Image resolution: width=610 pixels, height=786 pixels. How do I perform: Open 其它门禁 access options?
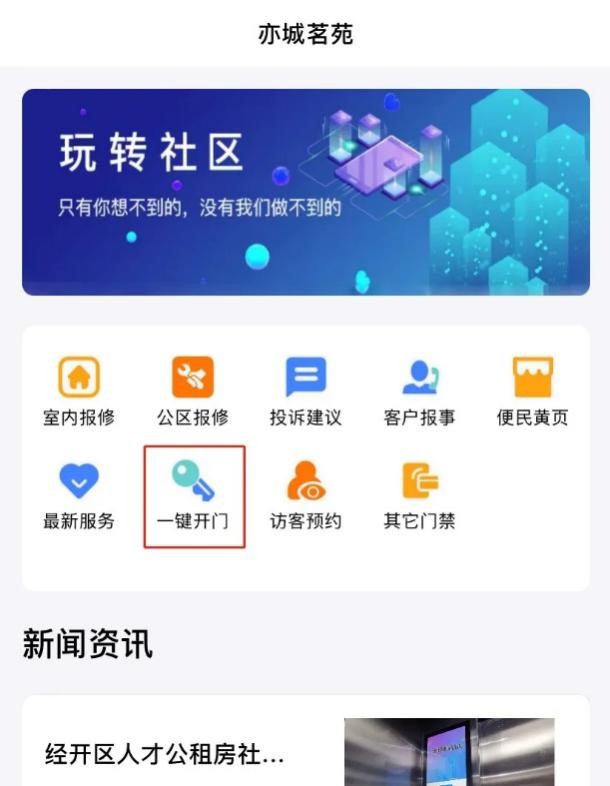[419, 496]
